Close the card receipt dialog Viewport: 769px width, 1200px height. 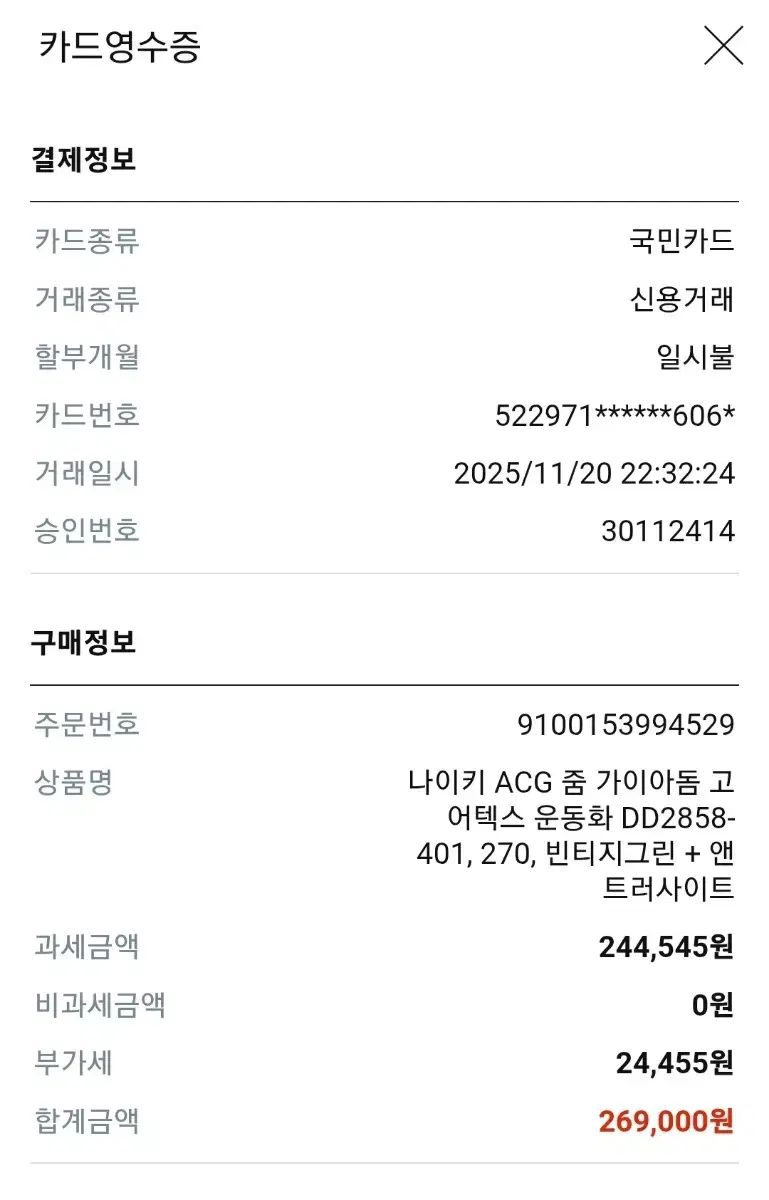point(723,46)
